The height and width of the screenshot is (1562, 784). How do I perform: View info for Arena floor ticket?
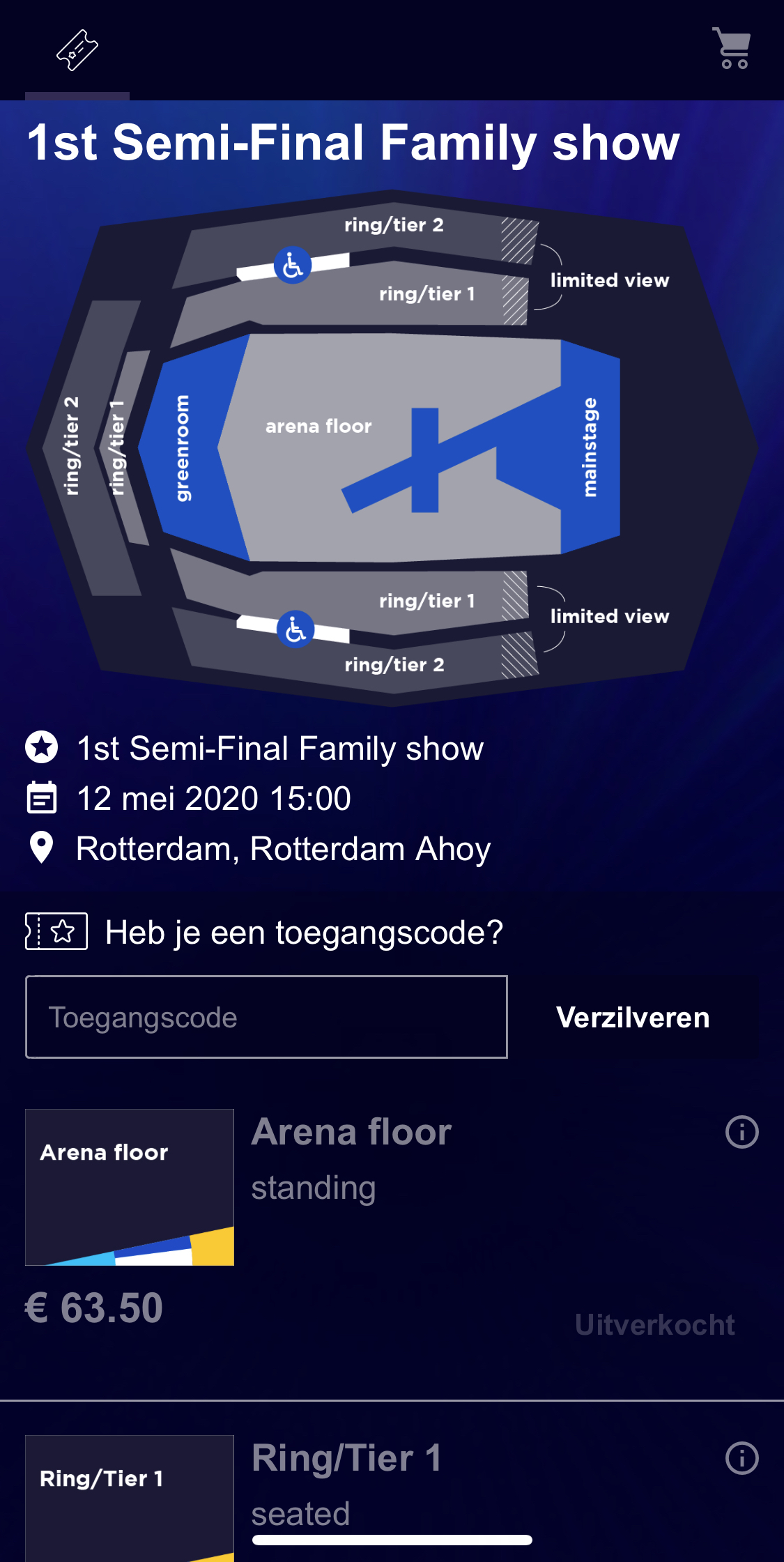pos(741,1132)
